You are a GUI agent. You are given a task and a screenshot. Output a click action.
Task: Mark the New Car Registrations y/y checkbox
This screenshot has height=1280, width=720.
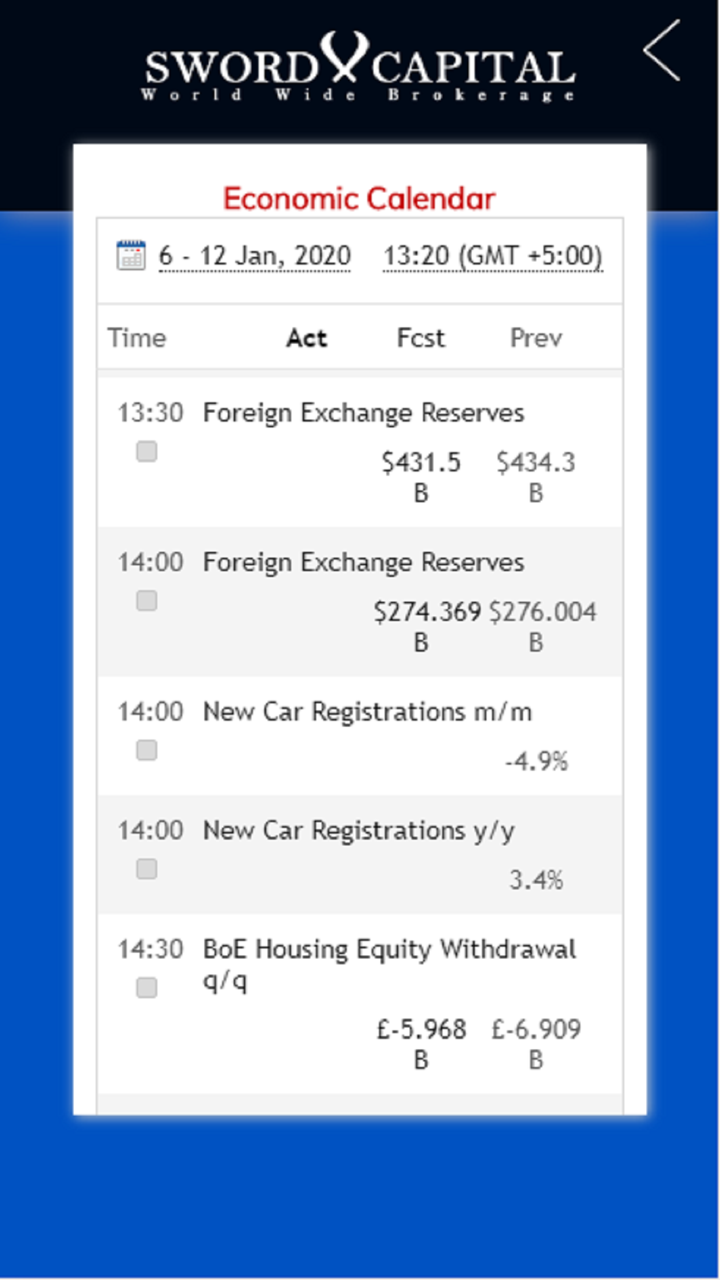point(147,869)
